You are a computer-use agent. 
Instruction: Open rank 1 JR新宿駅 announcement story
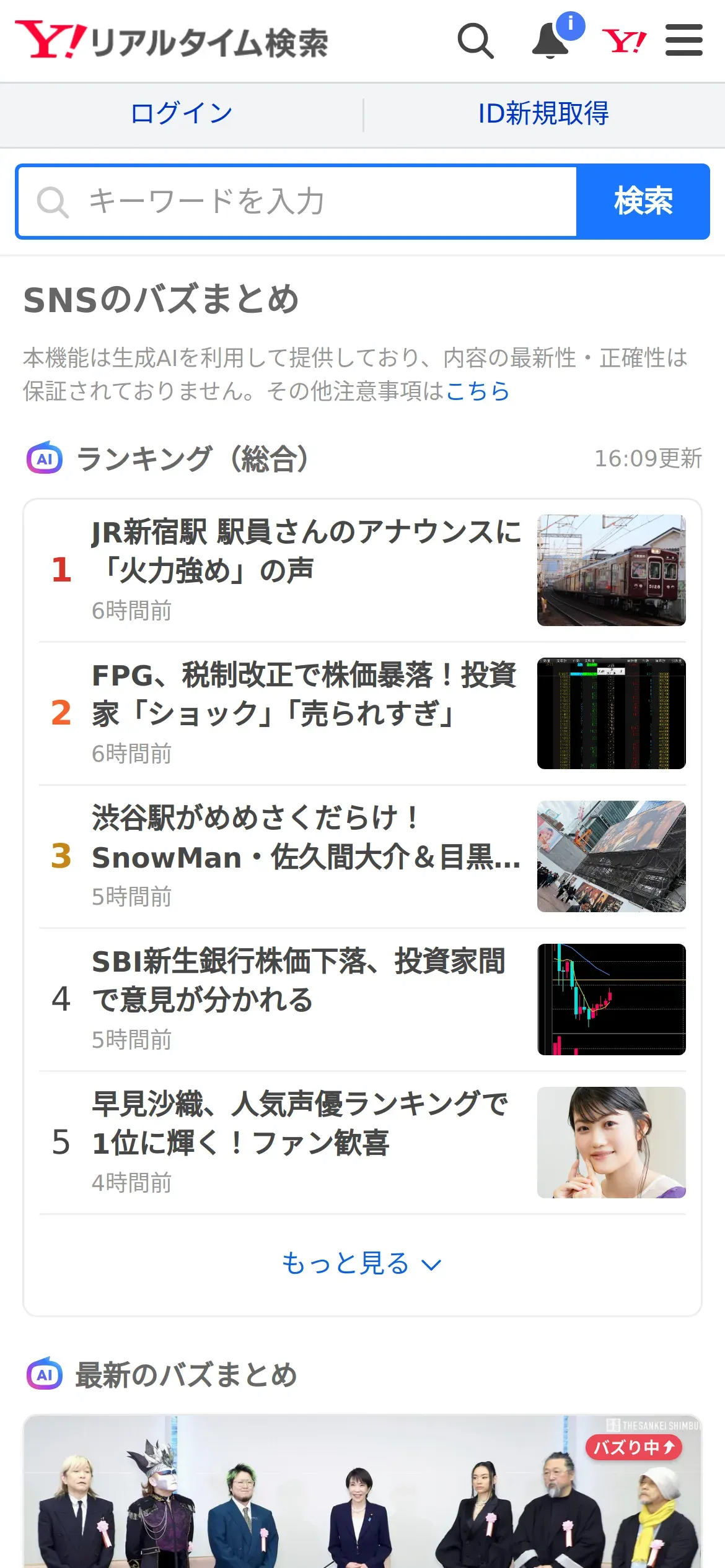pyautogui.click(x=306, y=551)
